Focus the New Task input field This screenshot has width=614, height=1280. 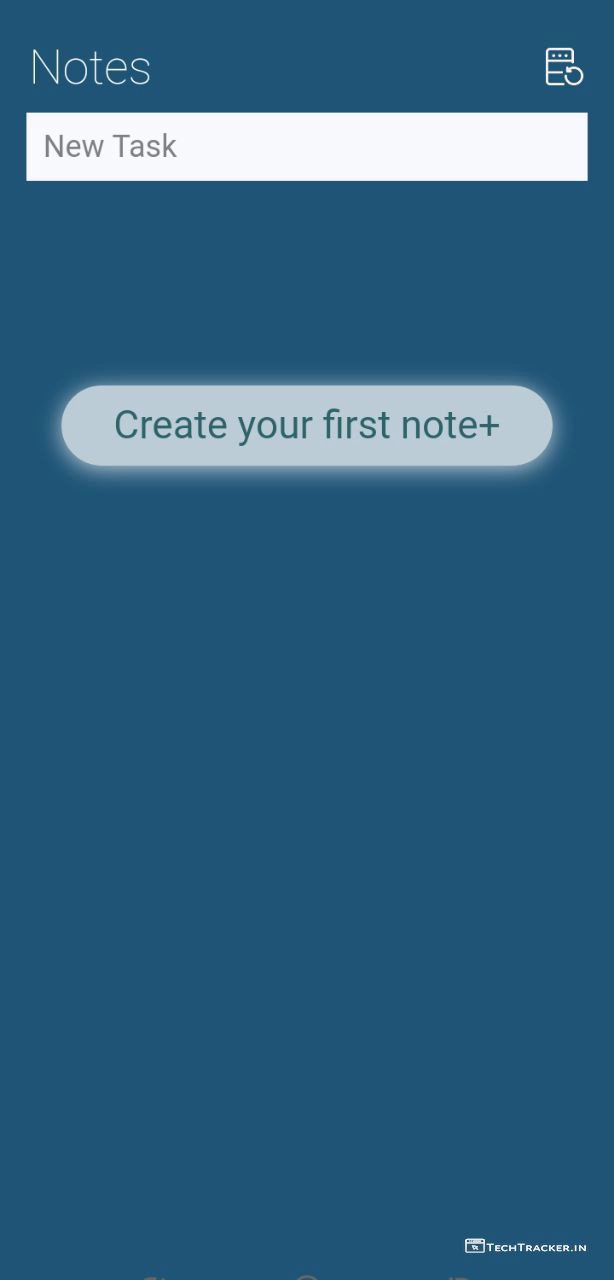[306, 147]
